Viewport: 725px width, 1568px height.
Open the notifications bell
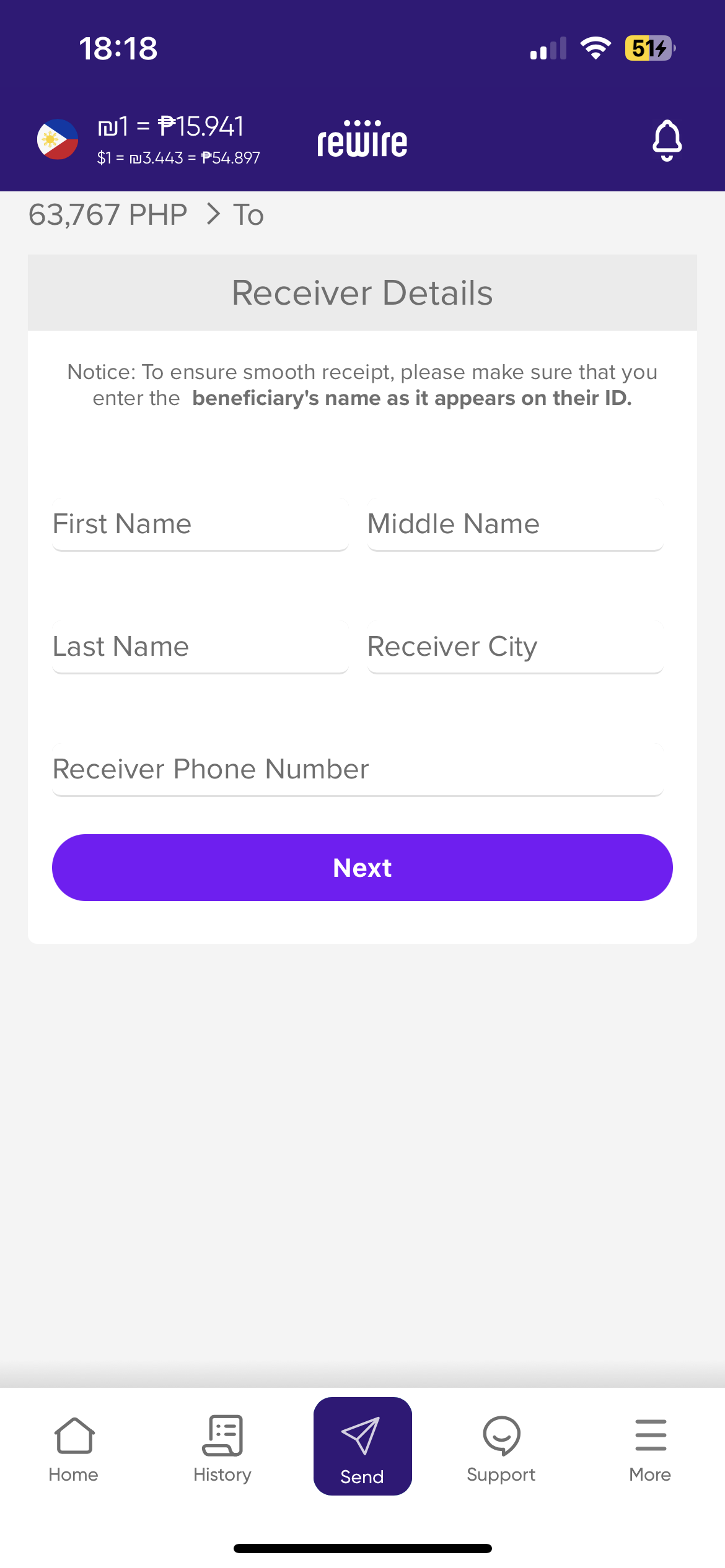click(667, 140)
